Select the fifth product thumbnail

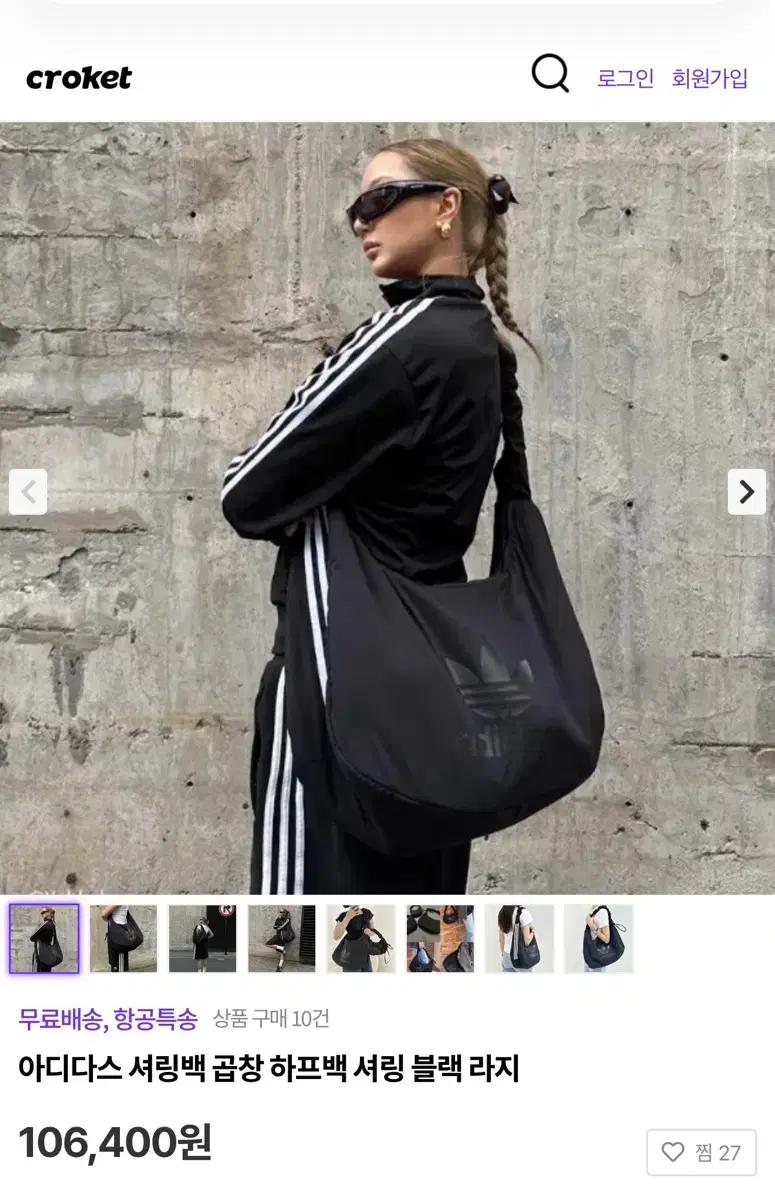361,938
